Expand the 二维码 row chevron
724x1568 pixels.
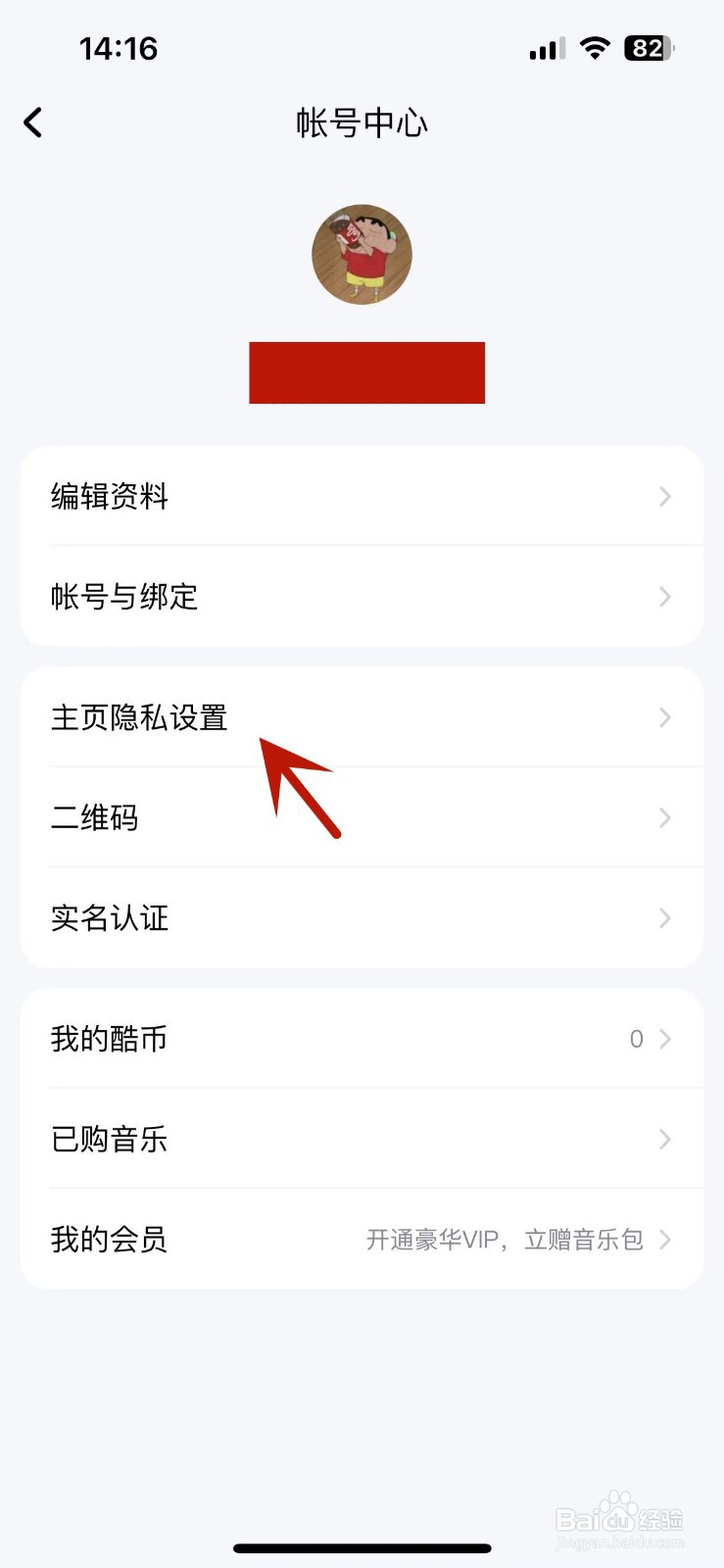pos(665,817)
